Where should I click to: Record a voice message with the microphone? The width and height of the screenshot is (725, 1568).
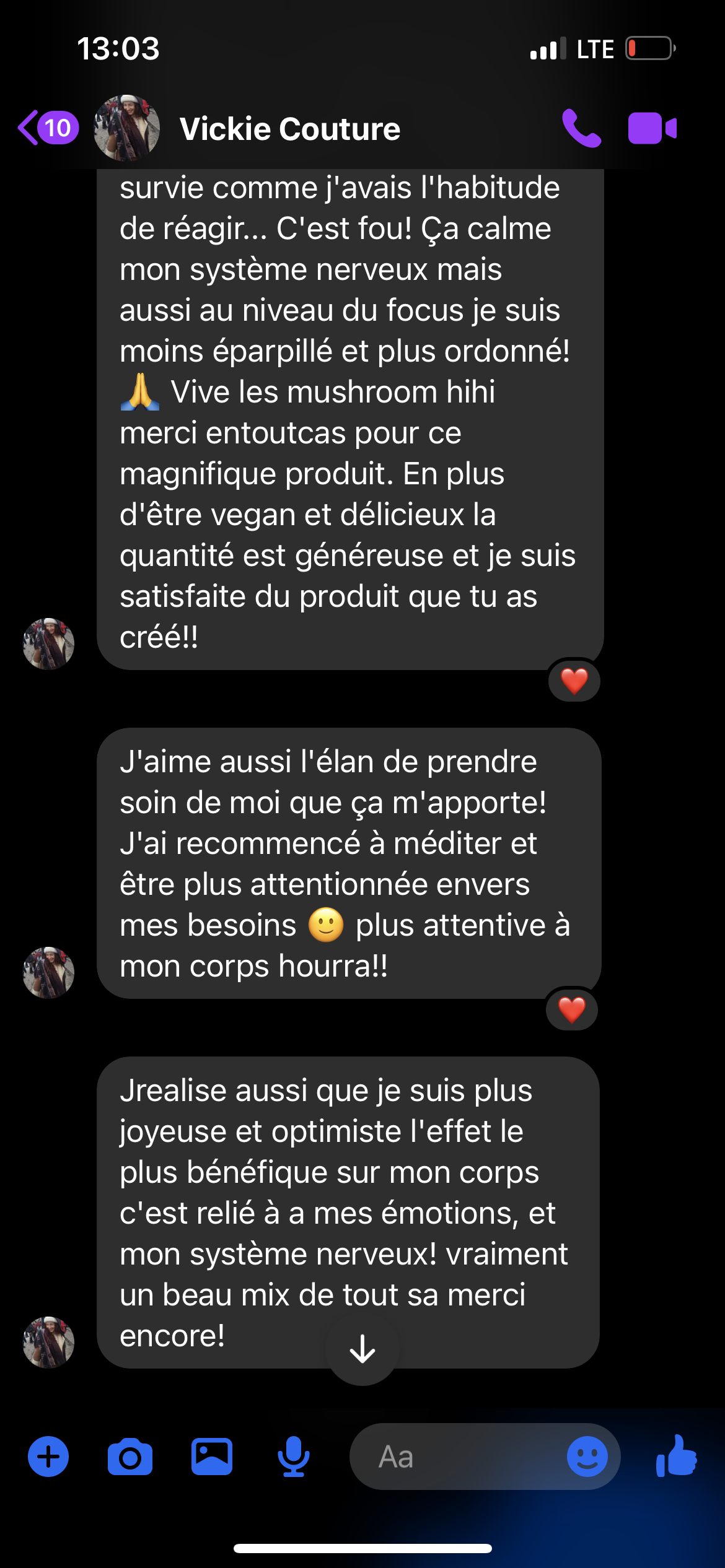294,1457
